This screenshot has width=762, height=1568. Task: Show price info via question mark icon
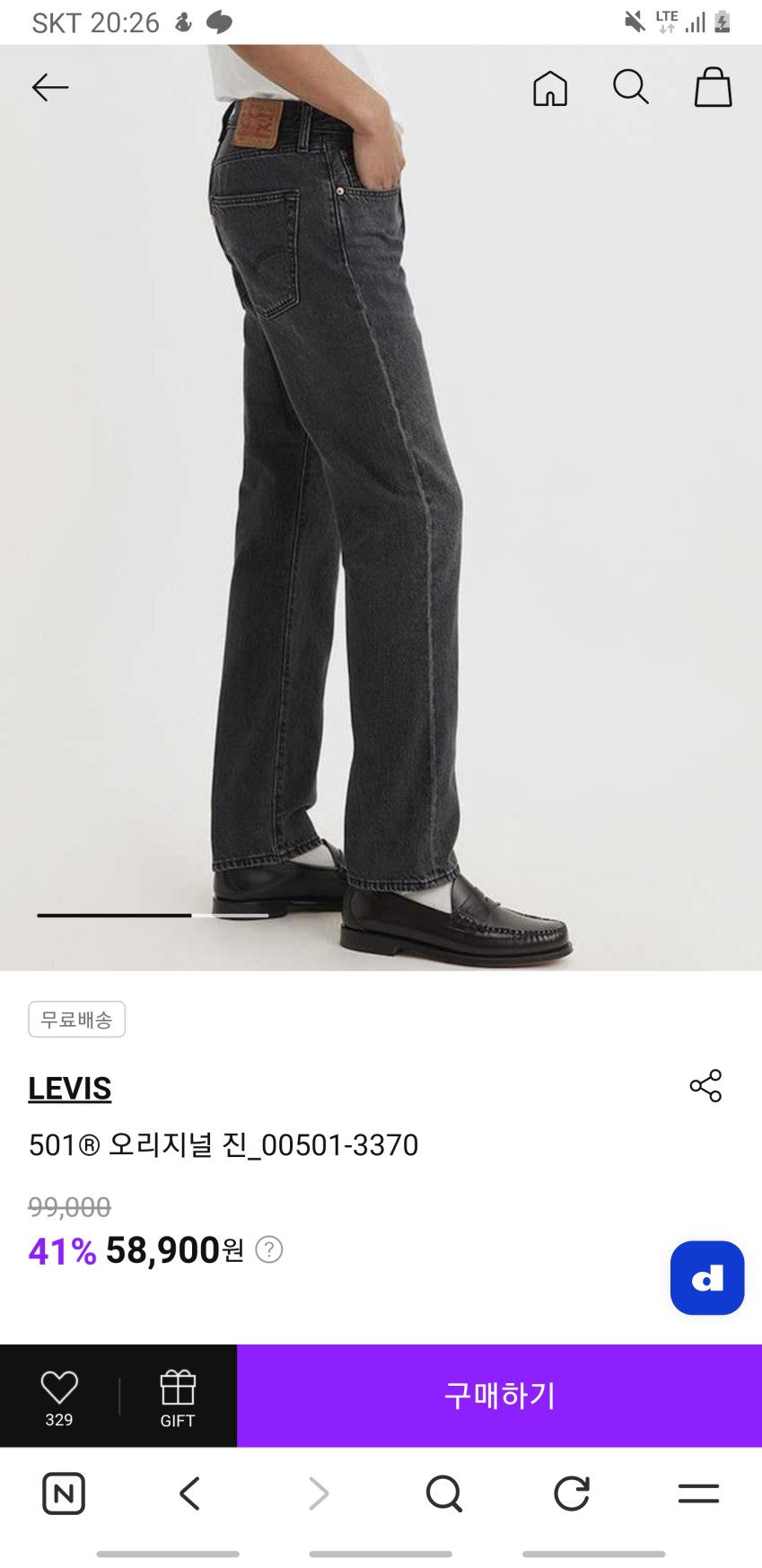(269, 1249)
